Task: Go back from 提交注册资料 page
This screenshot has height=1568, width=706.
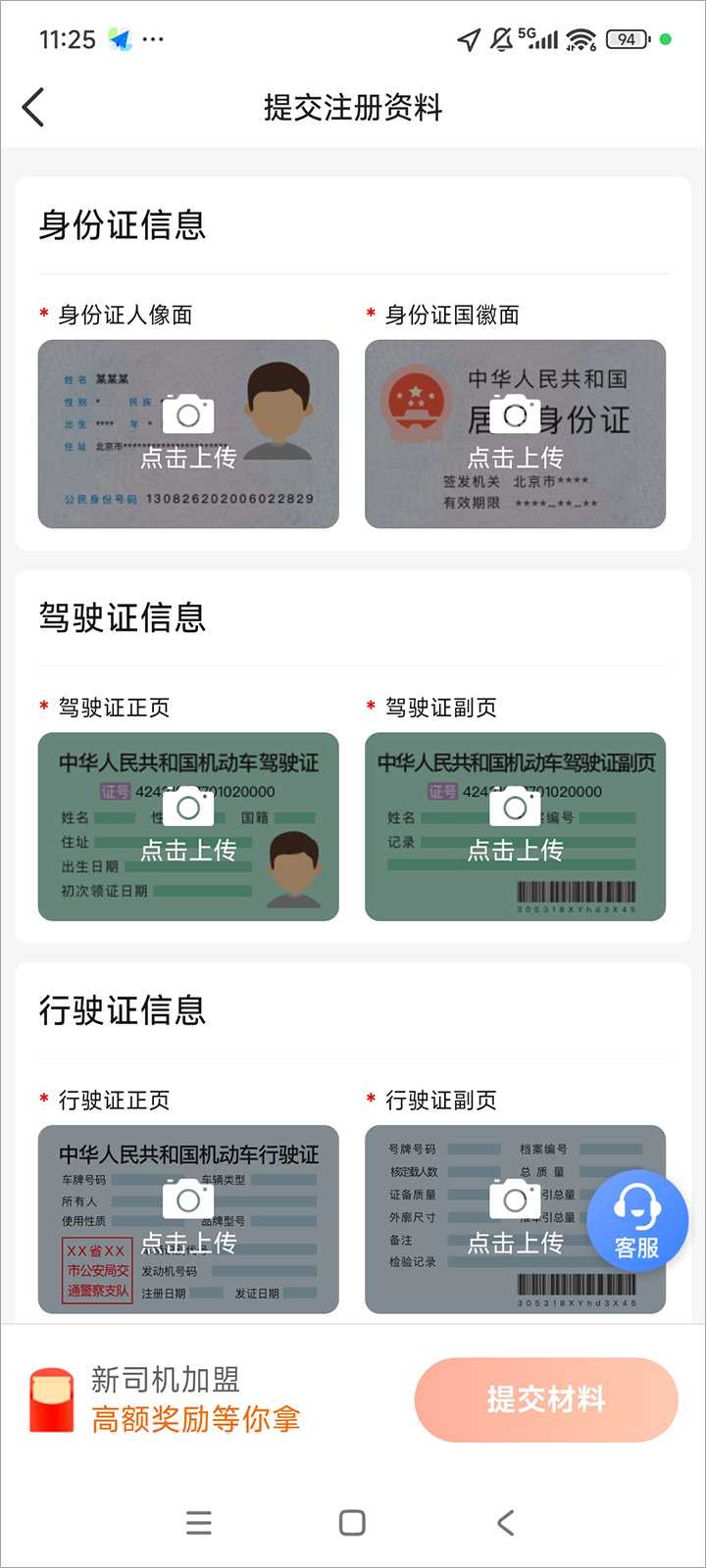Action: coord(33,107)
